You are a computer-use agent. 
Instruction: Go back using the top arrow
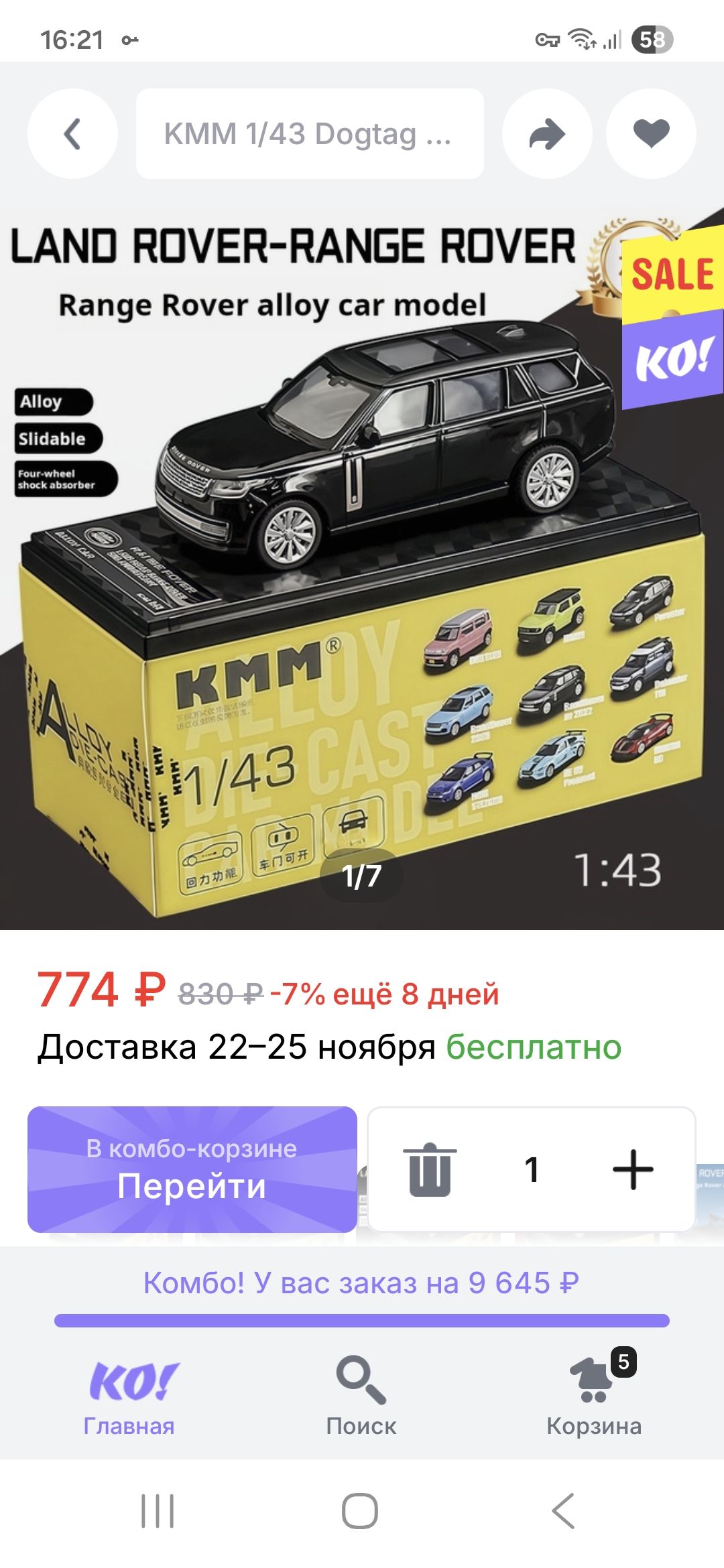coord(72,134)
